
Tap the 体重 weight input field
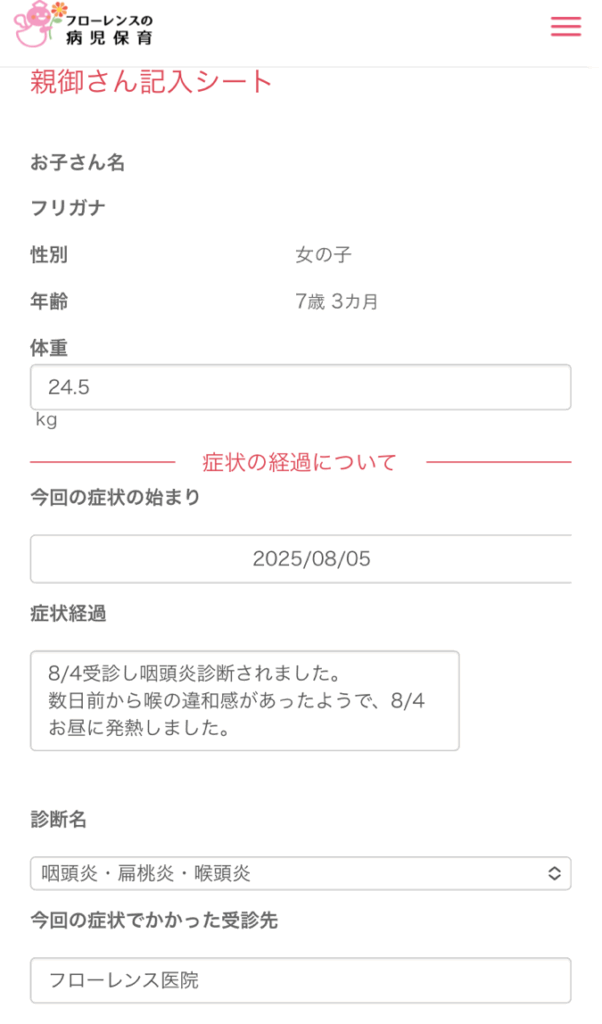(300, 387)
